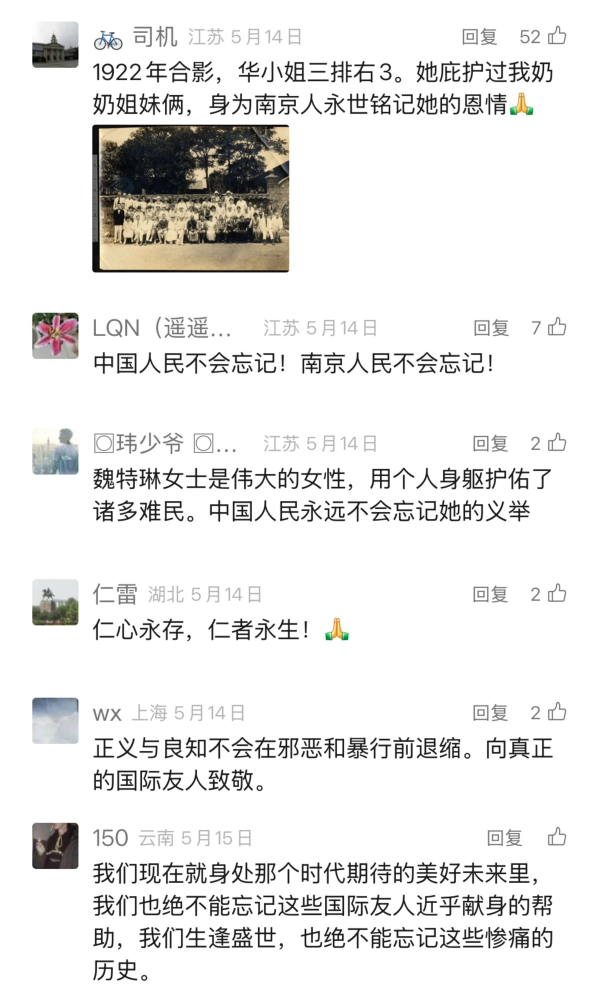Reply to 150's comment
The height and width of the screenshot is (1005, 600).
click(504, 838)
